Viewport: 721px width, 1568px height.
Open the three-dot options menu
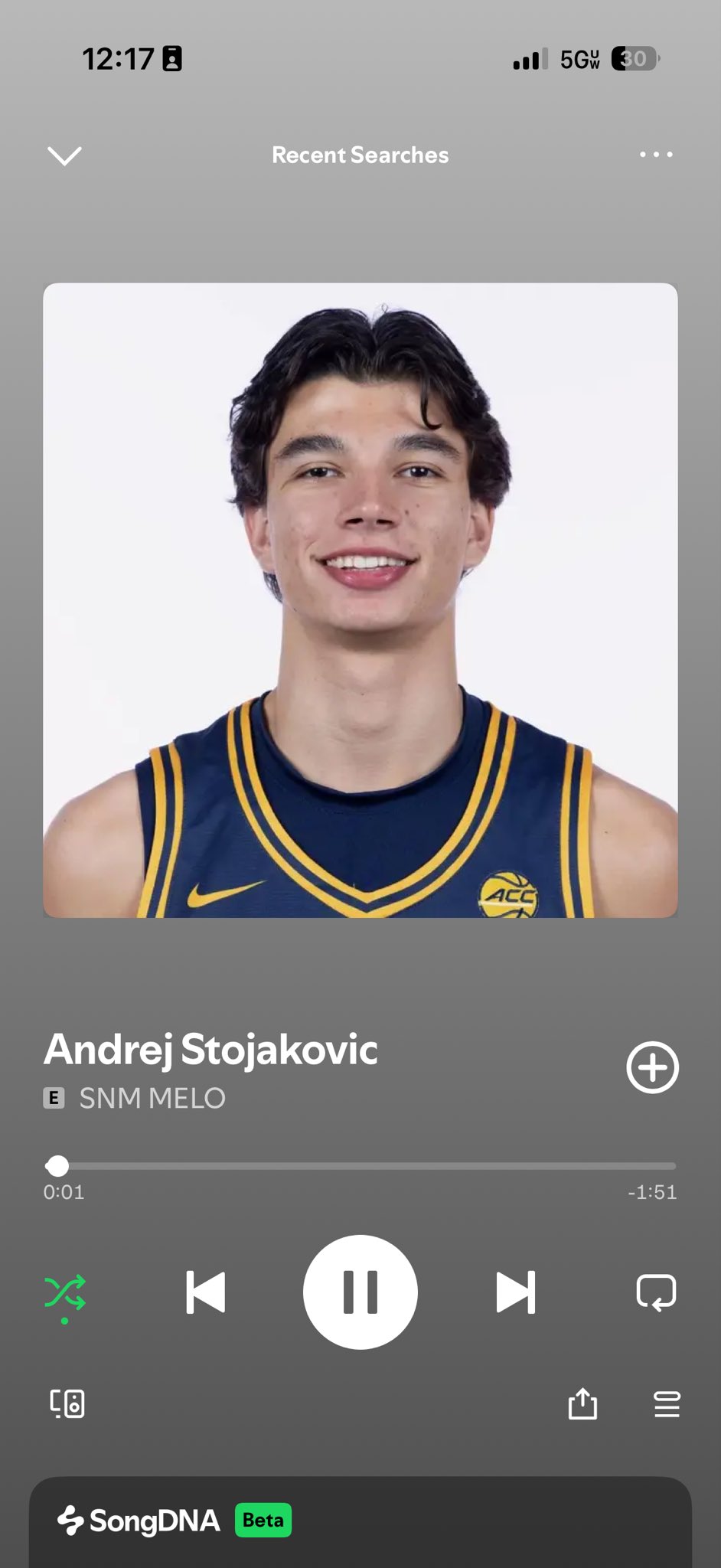(656, 155)
